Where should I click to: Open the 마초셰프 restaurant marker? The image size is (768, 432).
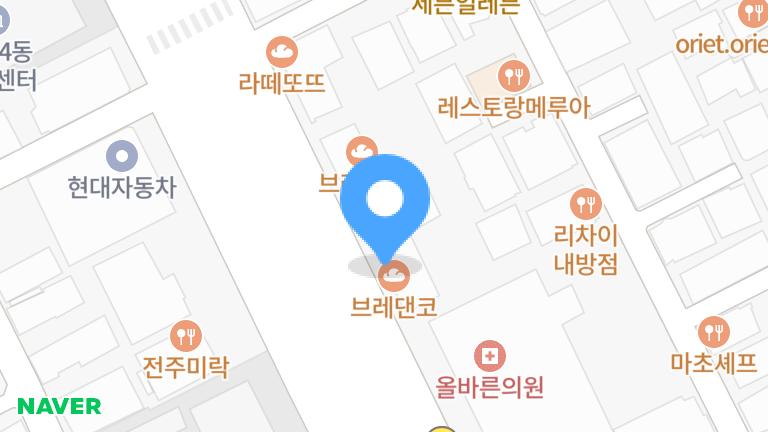713,331
